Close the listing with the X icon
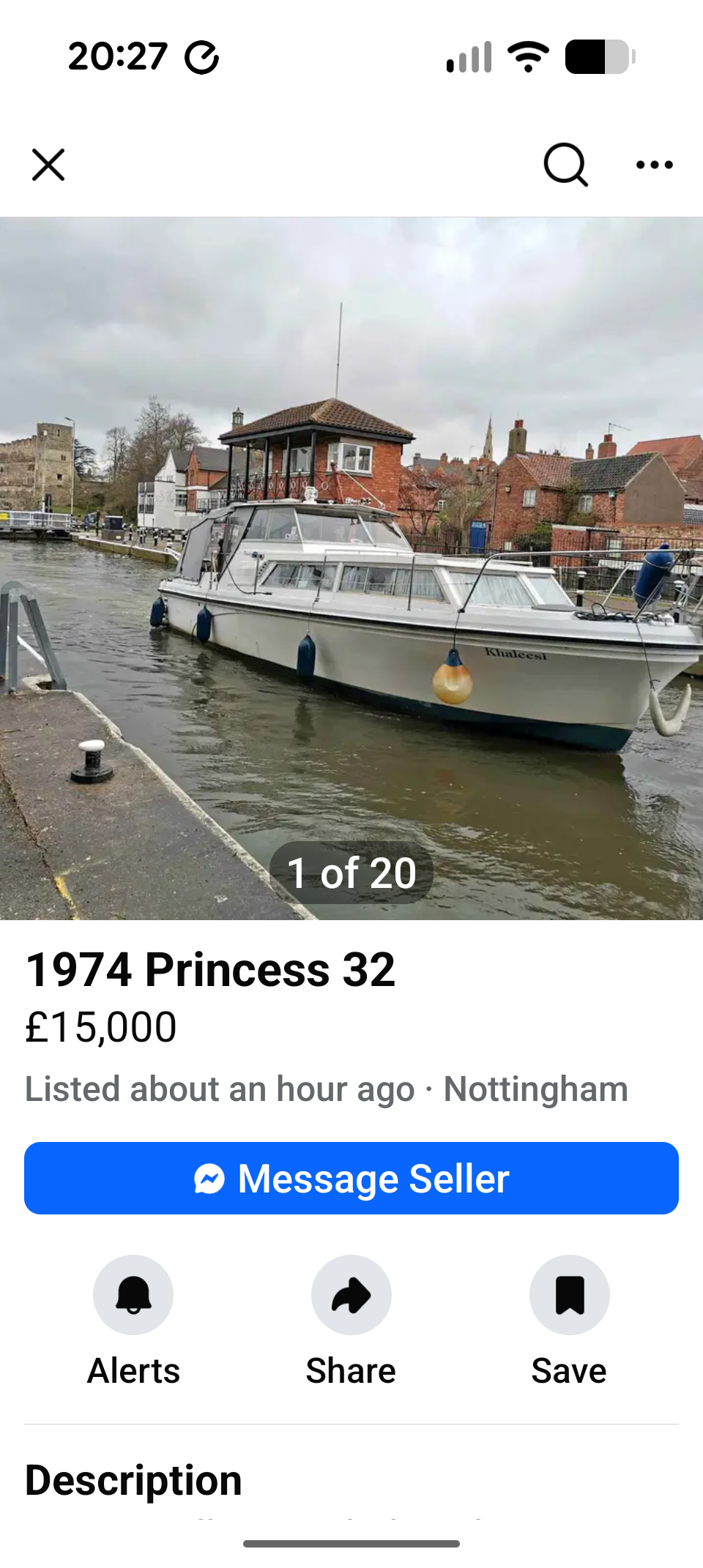703x1568 pixels. [48, 165]
